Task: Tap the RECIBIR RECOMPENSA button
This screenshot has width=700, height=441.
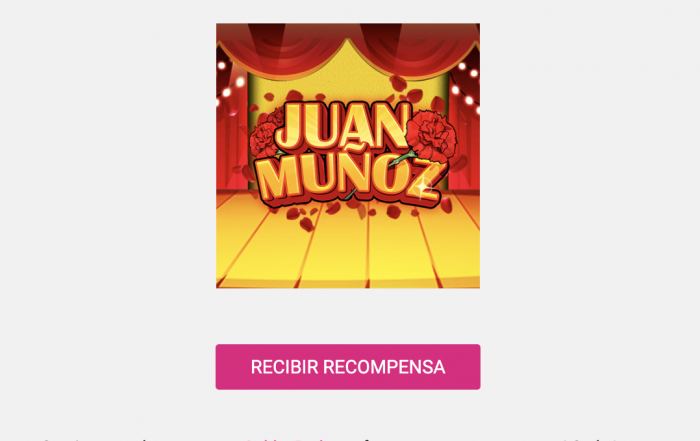Action: 348,367
